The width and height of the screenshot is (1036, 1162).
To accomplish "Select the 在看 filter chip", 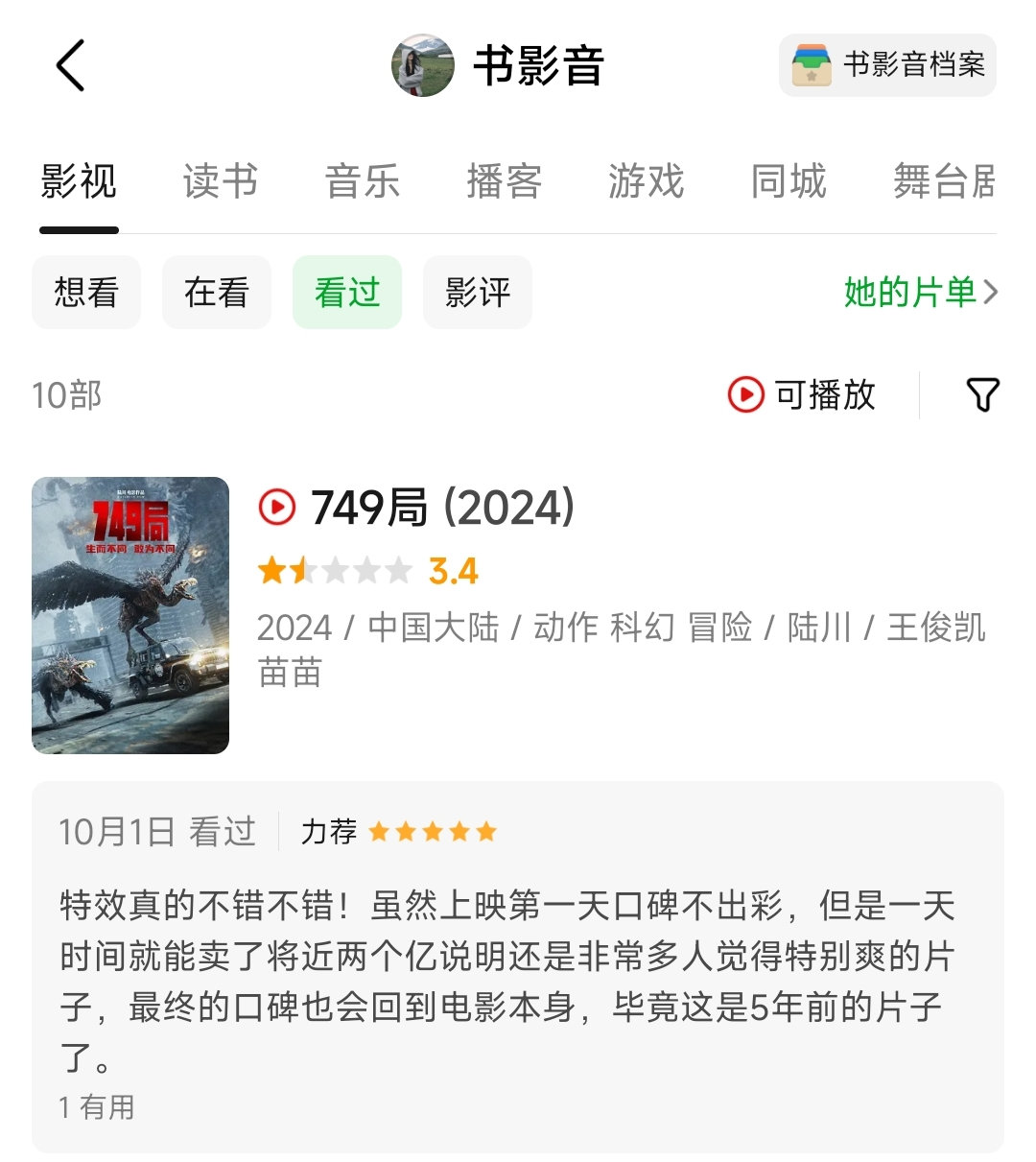I will tap(217, 292).
